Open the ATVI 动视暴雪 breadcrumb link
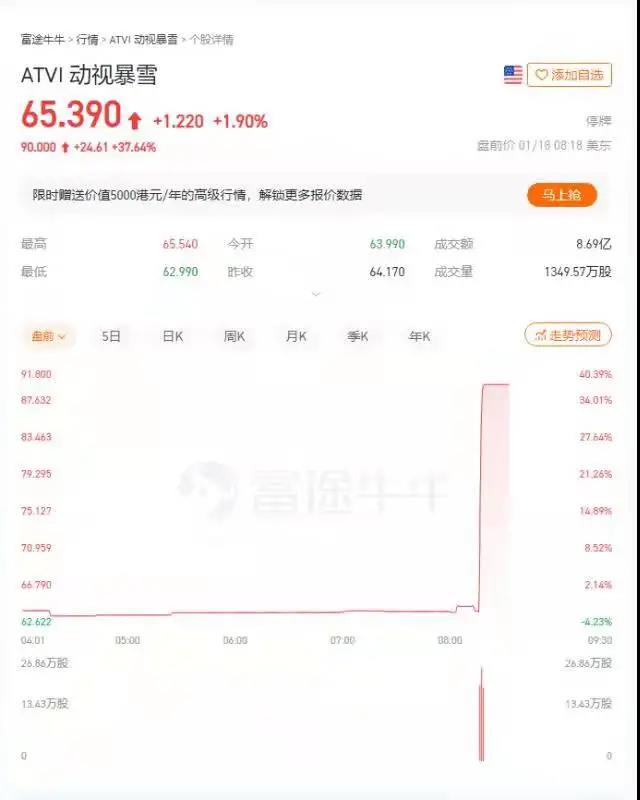The image size is (640, 800). click(141, 40)
